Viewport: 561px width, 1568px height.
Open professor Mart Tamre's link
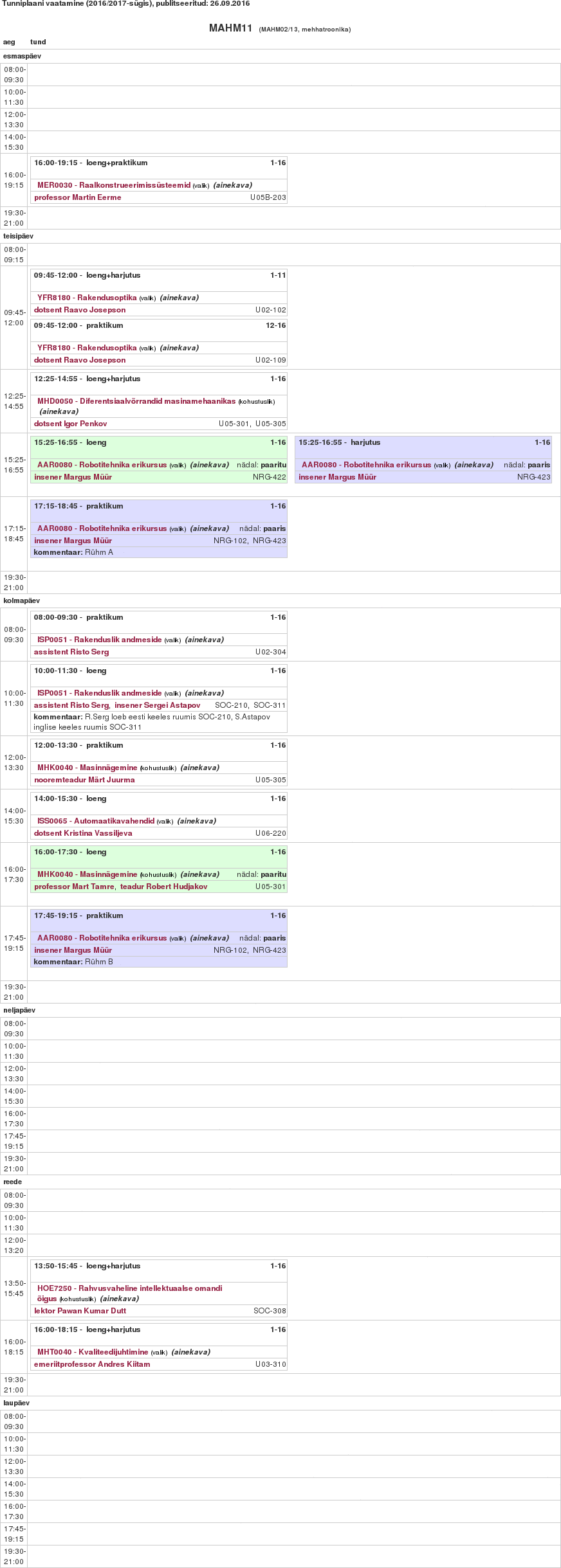[x=74, y=887]
